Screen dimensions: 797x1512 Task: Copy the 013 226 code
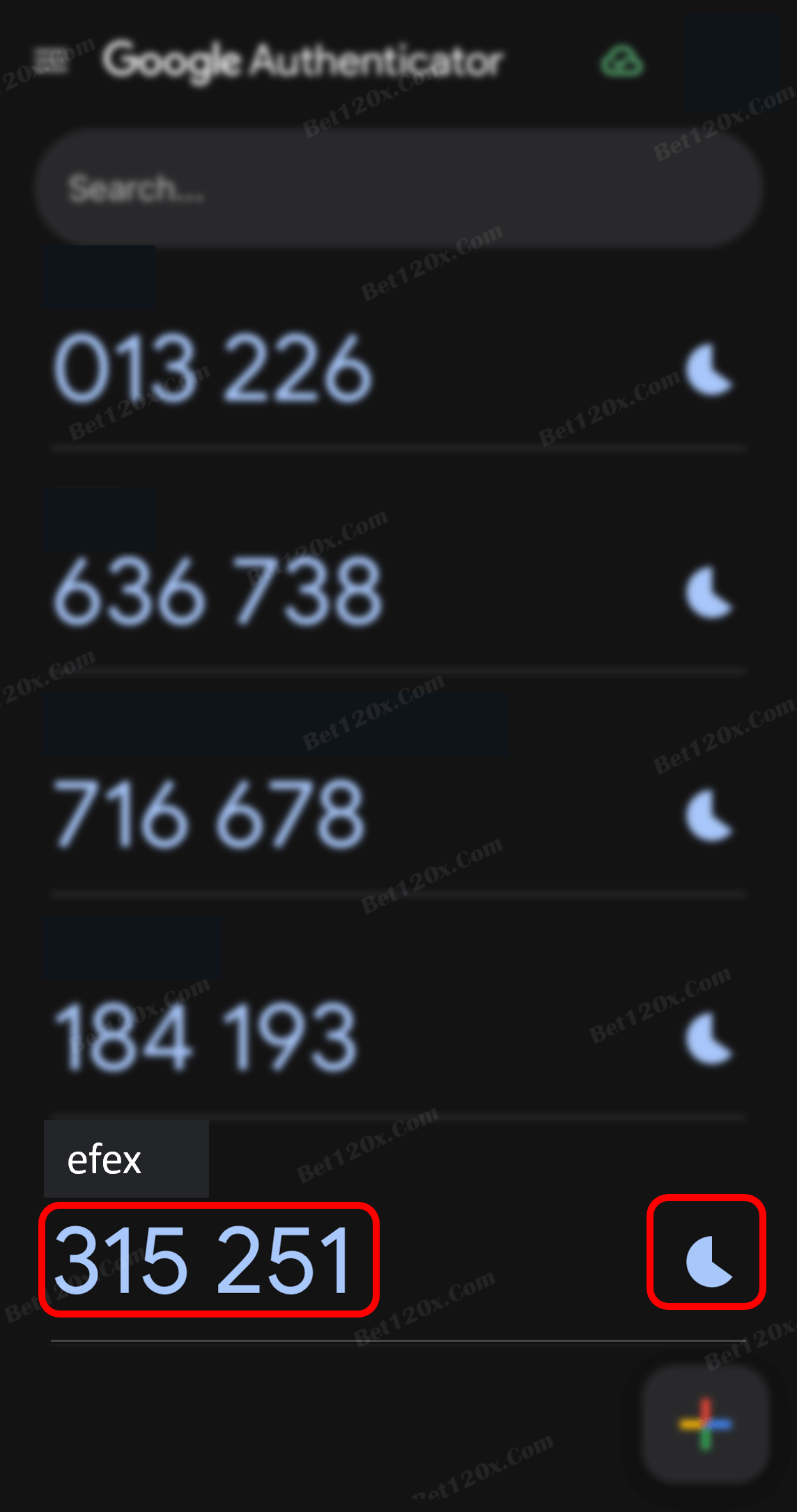pos(213,368)
